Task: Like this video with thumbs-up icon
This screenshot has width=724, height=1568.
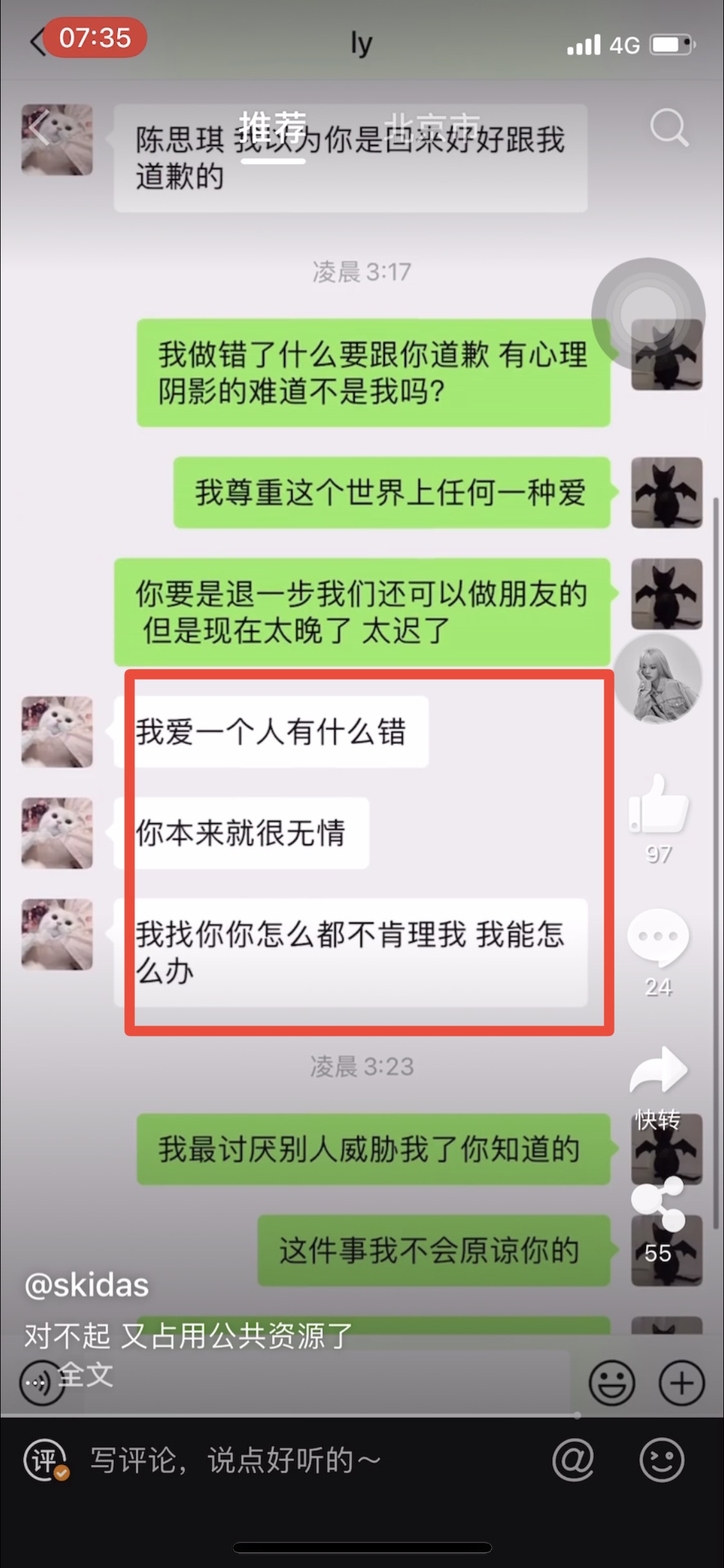Action: pyautogui.click(x=659, y=805)
